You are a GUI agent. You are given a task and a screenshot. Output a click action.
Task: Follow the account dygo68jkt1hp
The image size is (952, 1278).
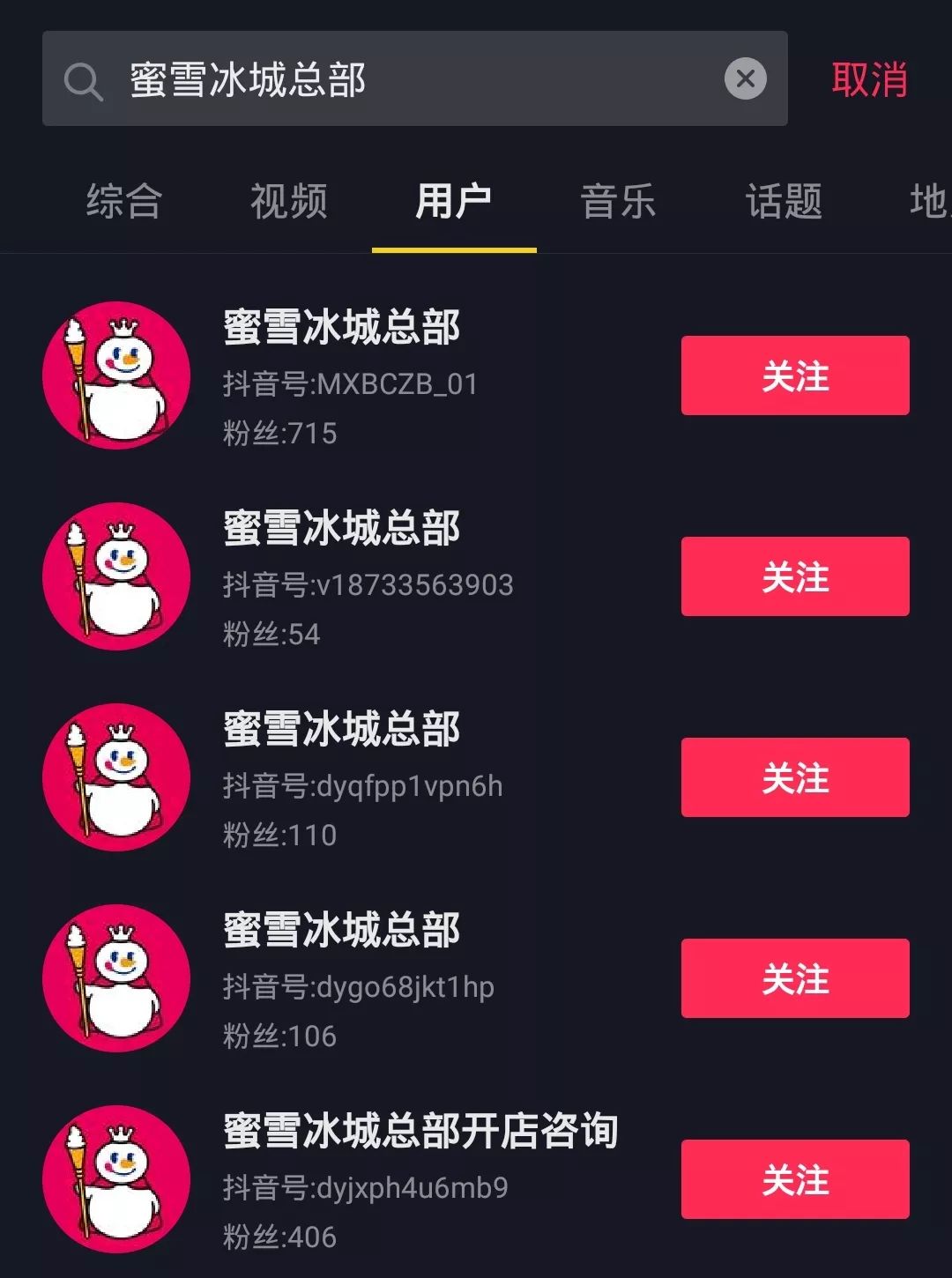(794, 978)
